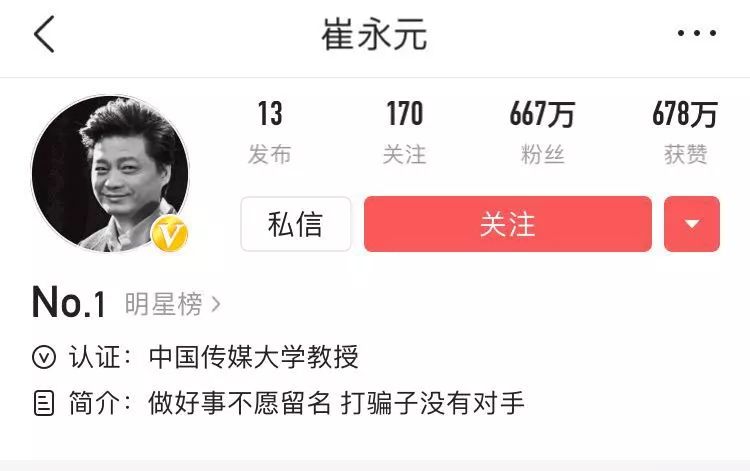Image resolution: width=750 pixels, height=471 pixels.
Task: Send a private message via 私信
Action: click(x=296, y=224)
